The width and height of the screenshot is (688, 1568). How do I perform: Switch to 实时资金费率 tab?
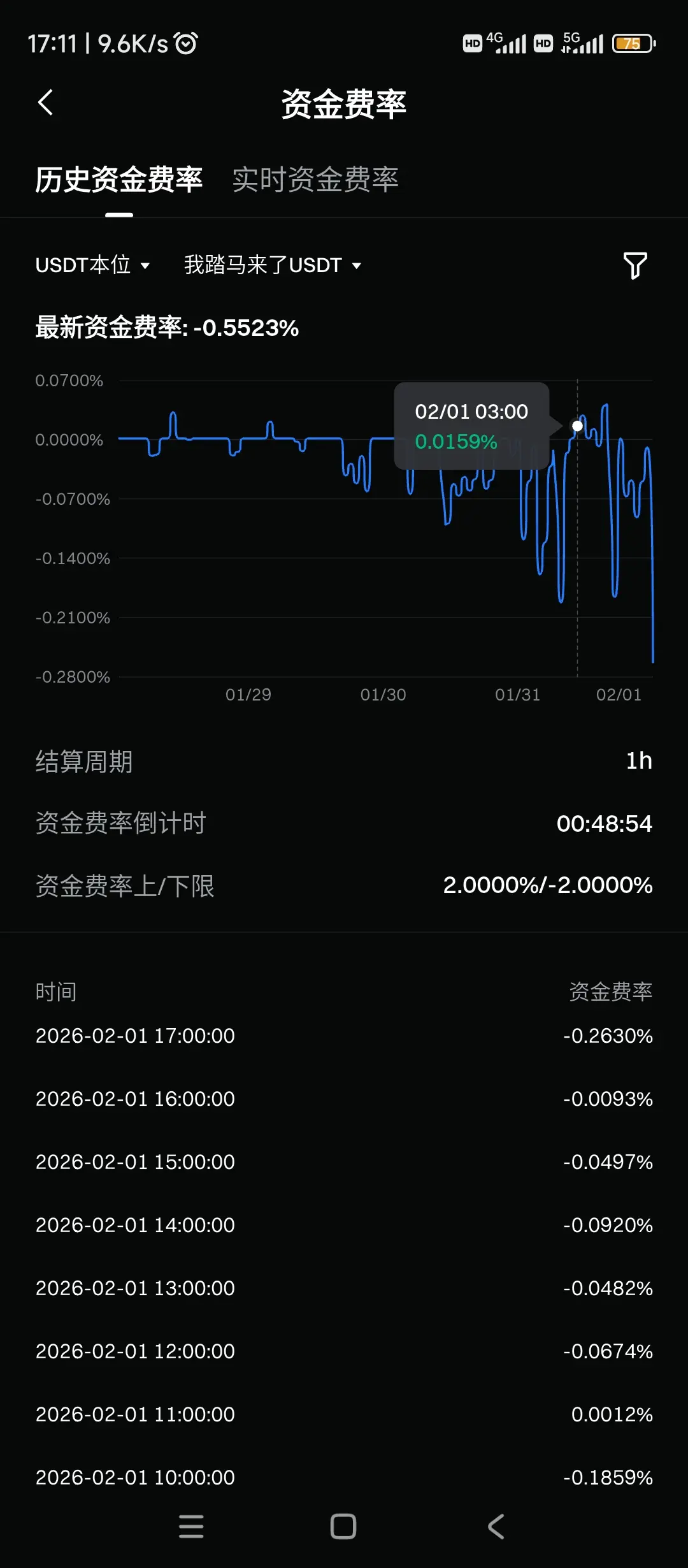click(315, 180)
